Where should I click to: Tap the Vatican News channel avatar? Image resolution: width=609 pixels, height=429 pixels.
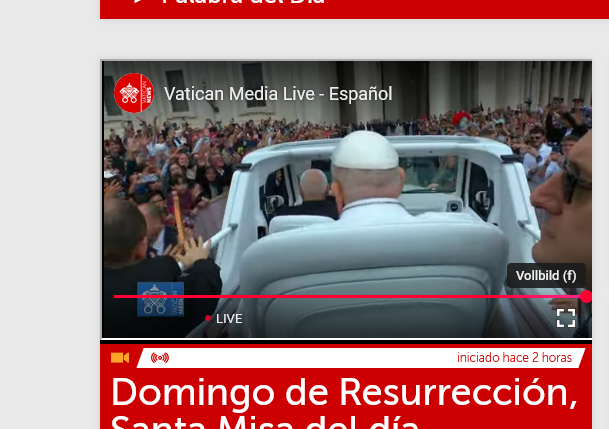tap(133, 94)
